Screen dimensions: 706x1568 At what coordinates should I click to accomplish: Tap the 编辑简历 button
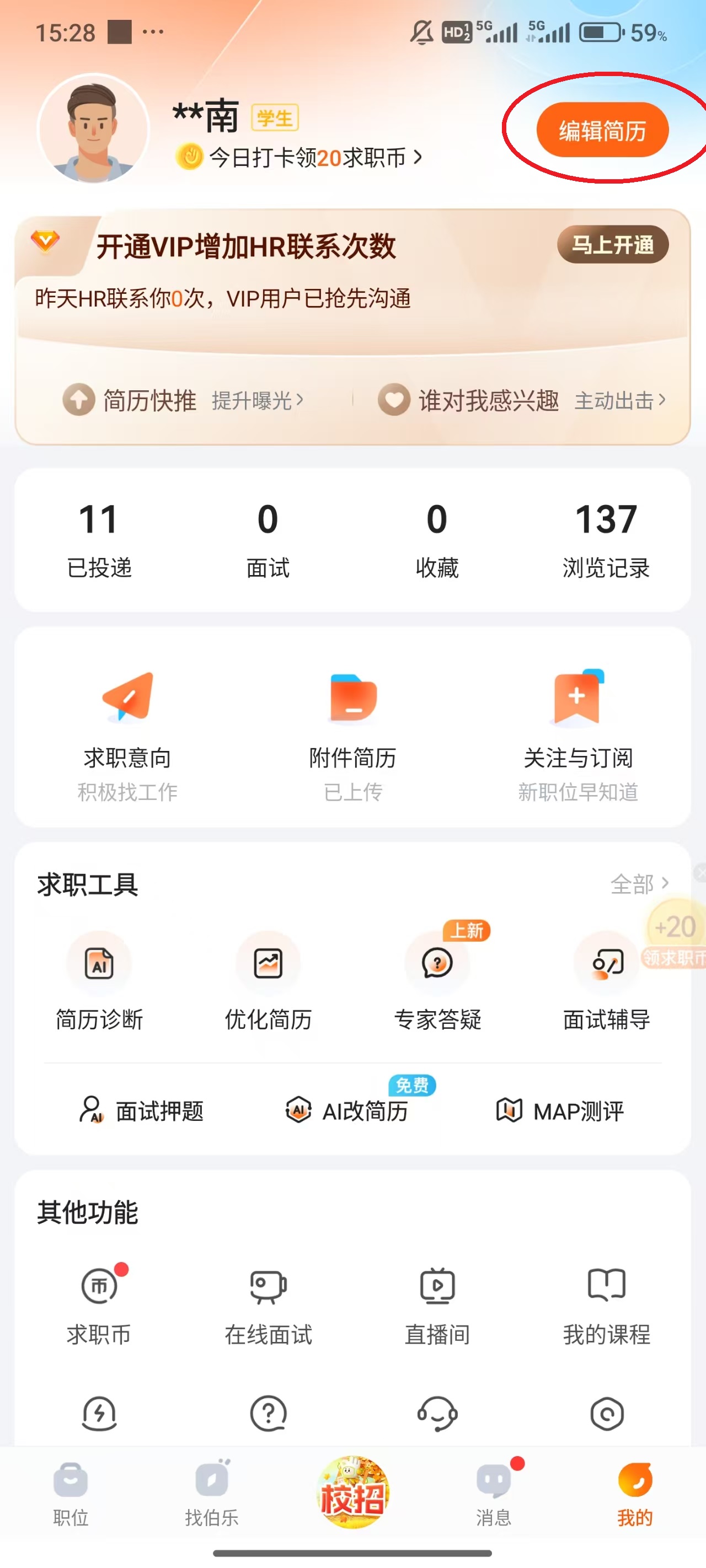tap(602, 130)
